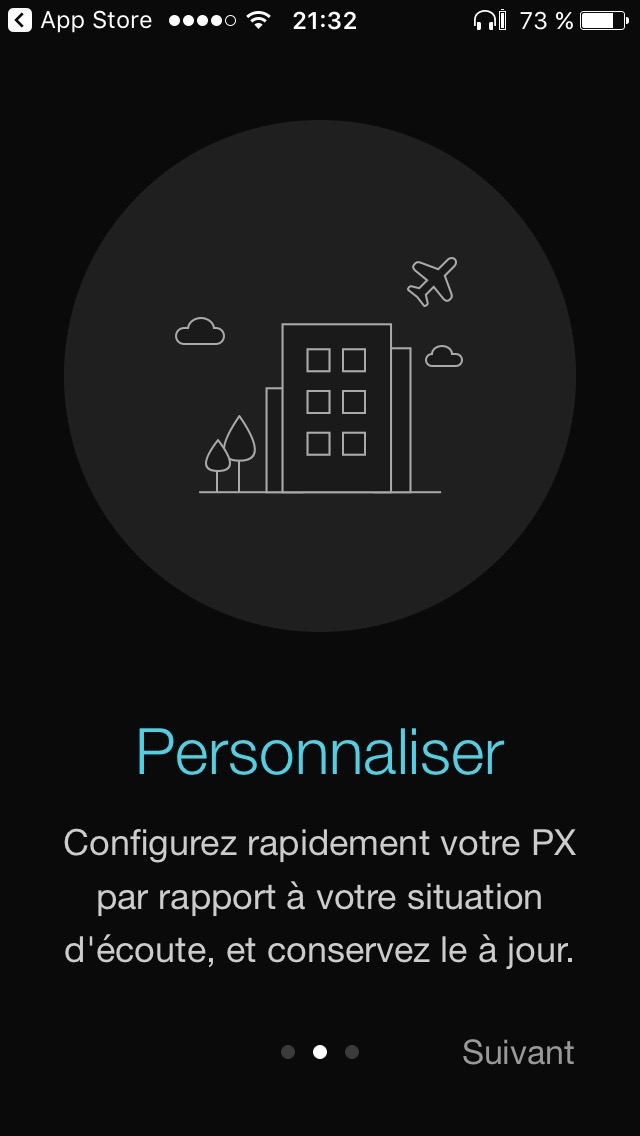
Task: Tap Suivant to continue onboarding
Action: pos(518,1052)
